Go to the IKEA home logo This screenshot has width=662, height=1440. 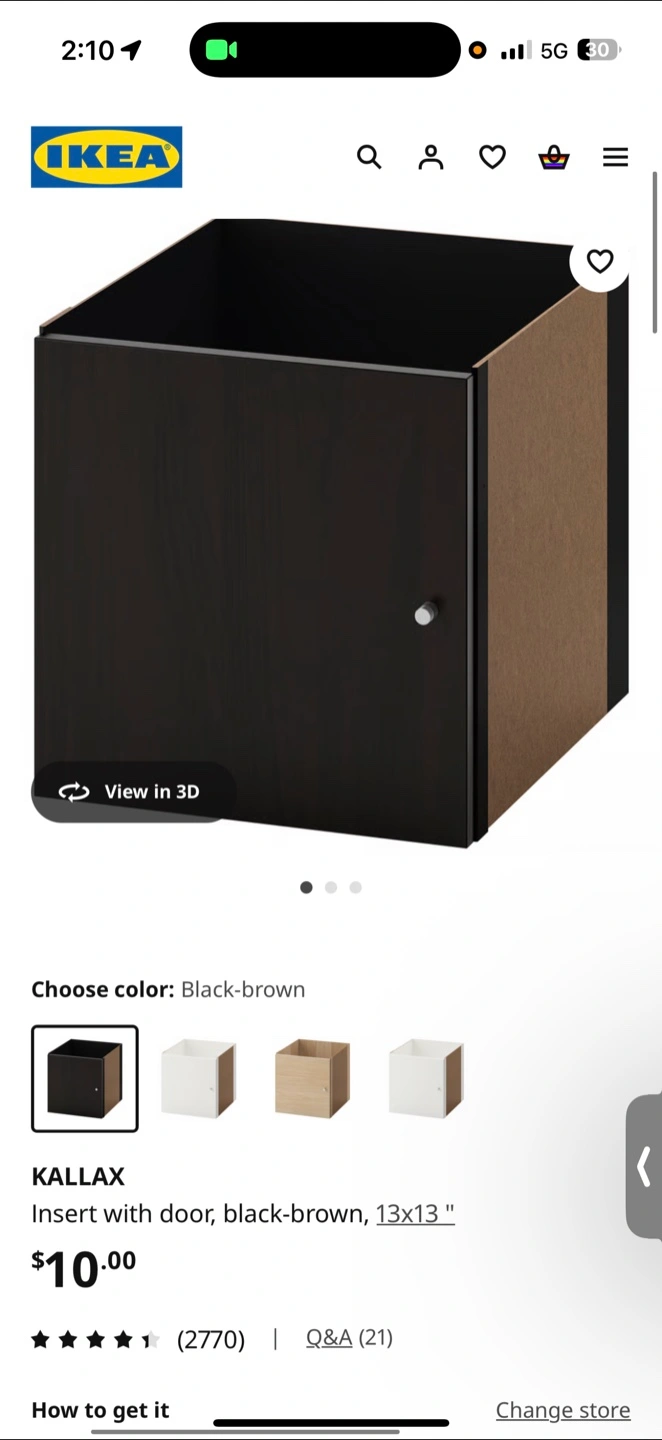[107, 157]
